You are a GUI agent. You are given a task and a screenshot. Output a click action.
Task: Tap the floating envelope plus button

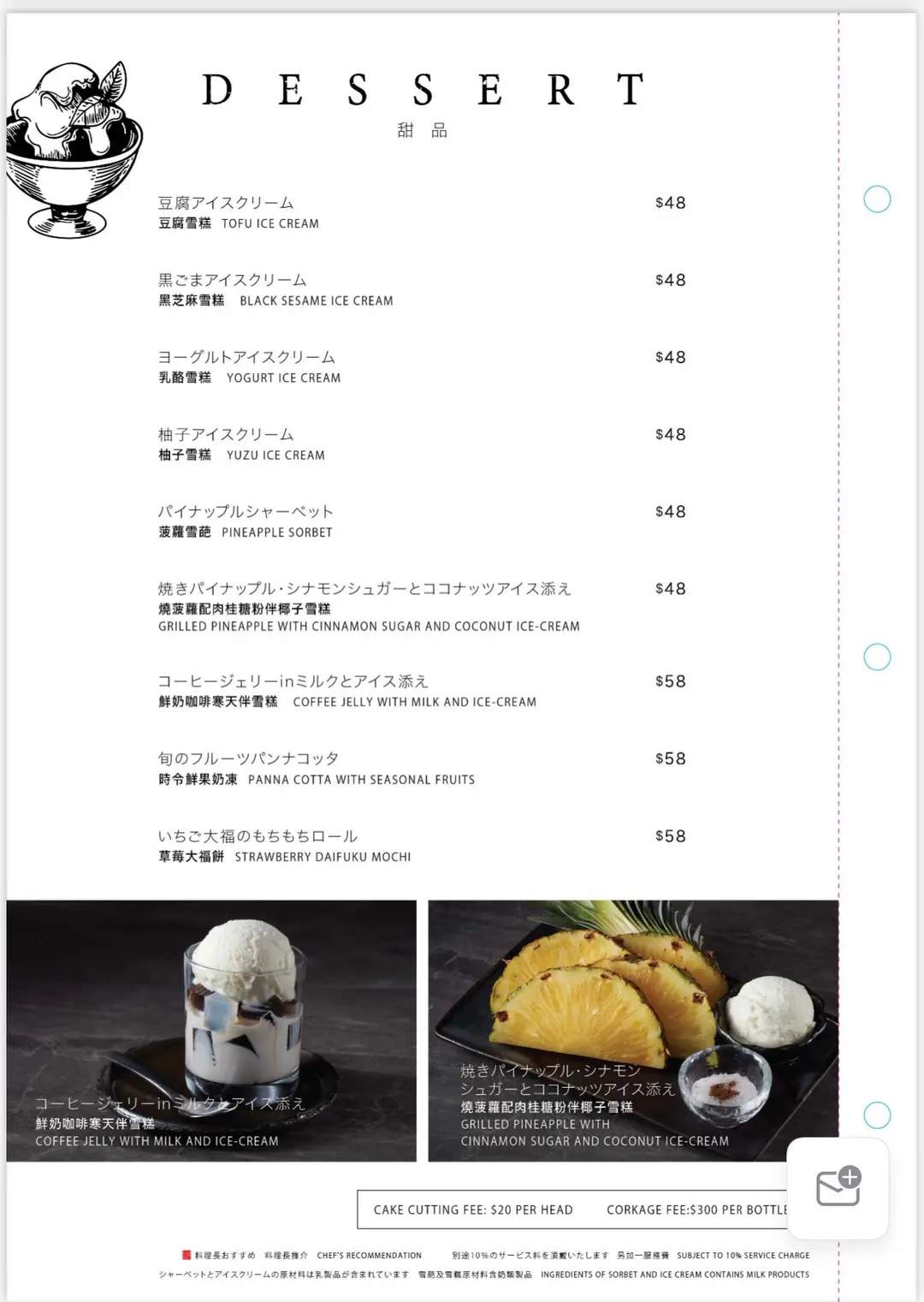pos(838,1187)
